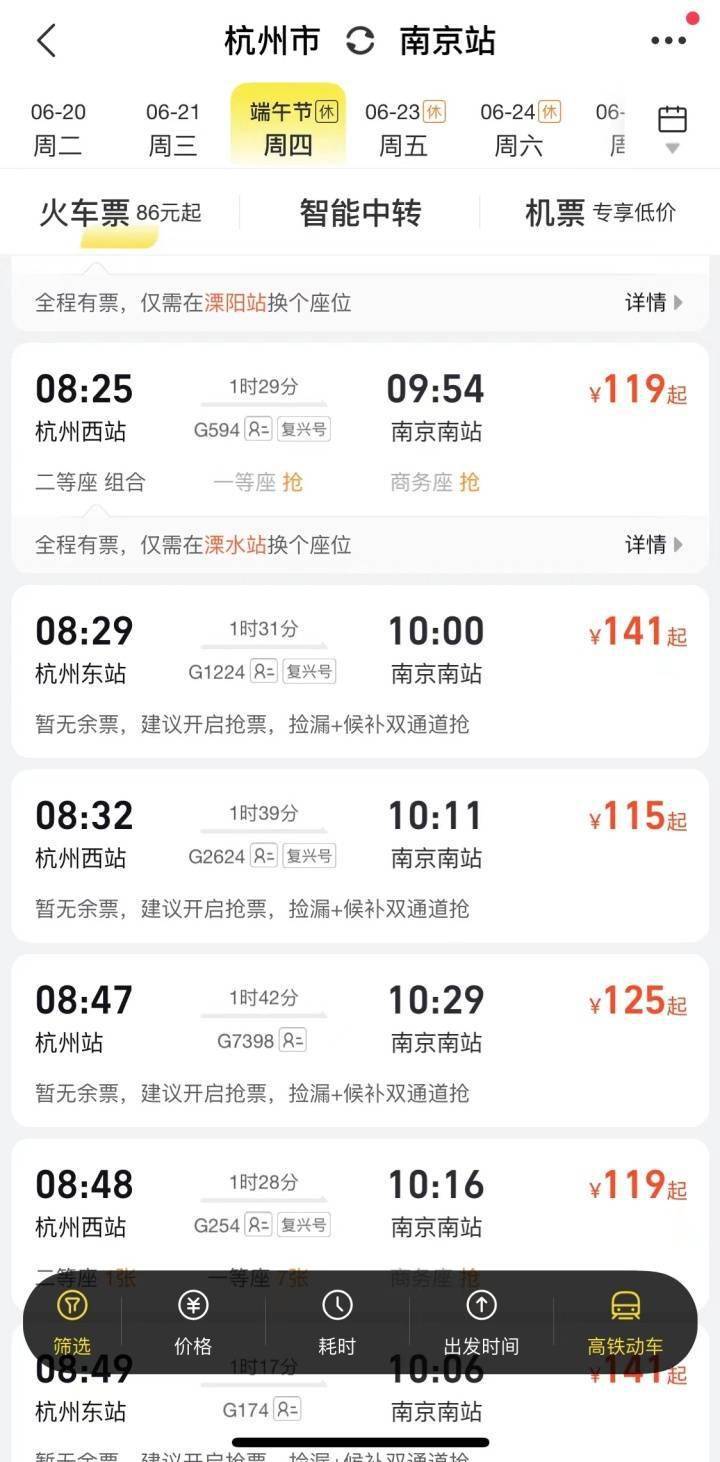
Task: Sort trains by 价格
Action: pyautogui.click(x=193, y=1322)
